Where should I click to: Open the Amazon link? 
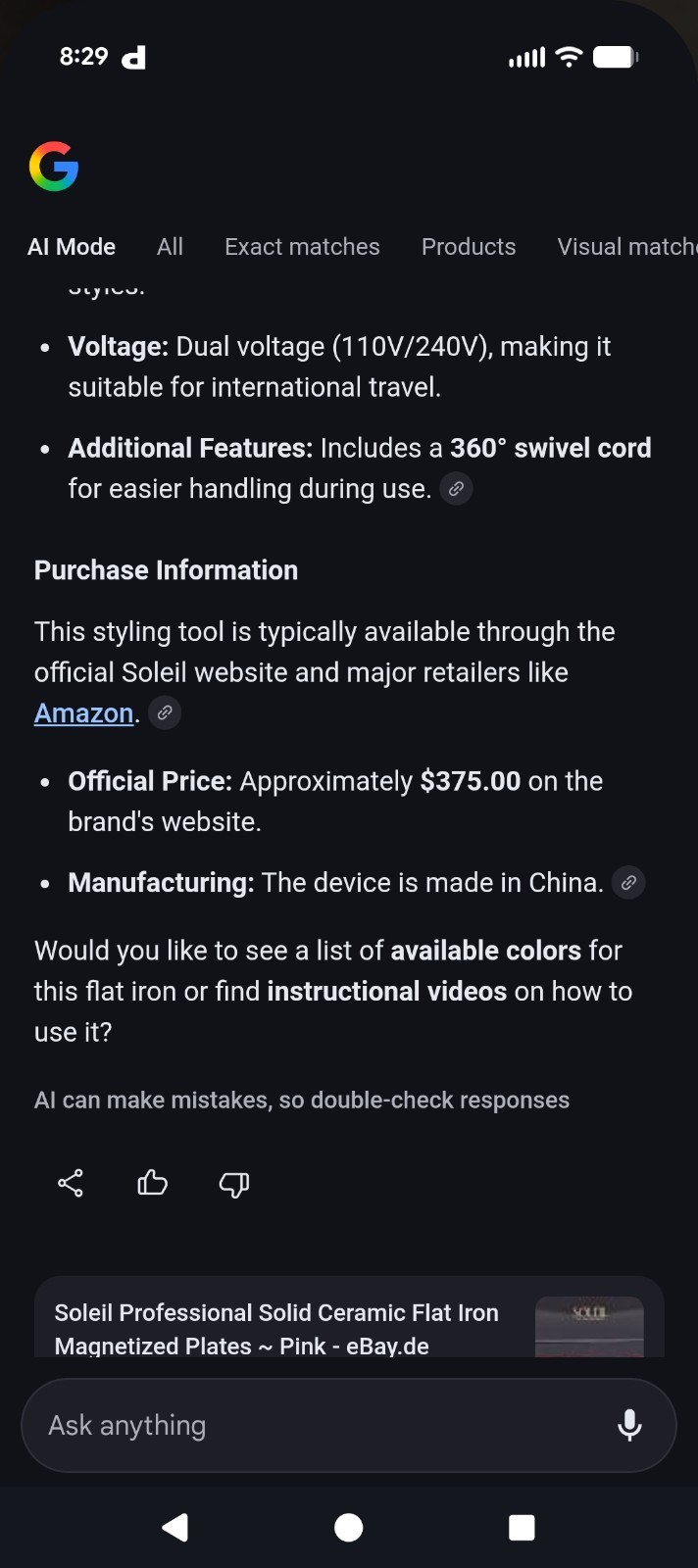(x=84, y=713)
